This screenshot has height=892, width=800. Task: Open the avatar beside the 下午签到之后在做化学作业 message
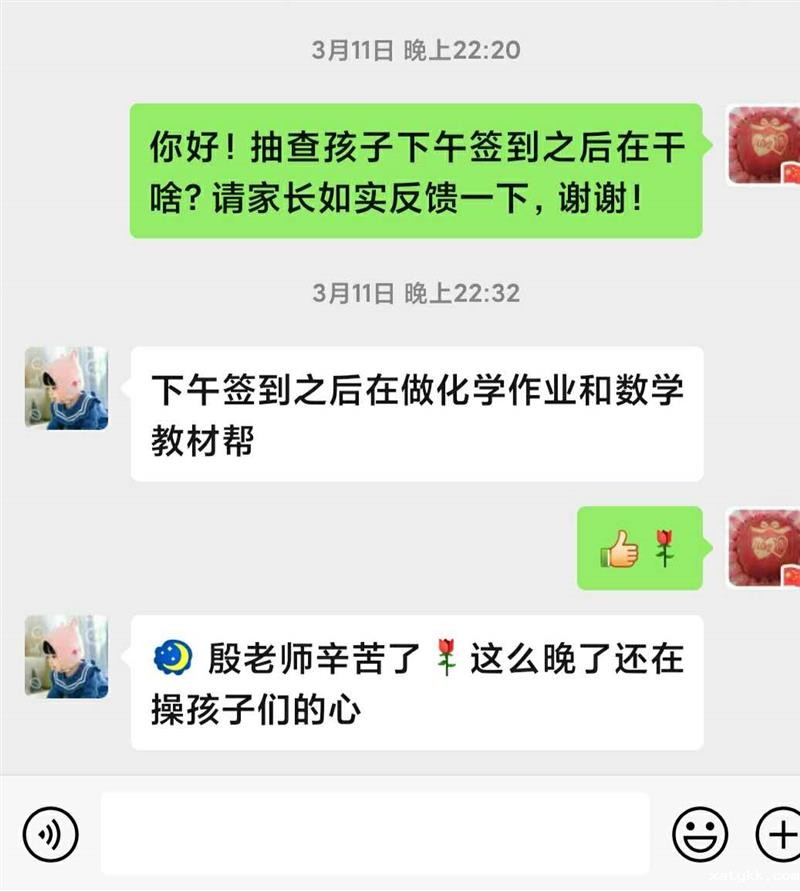[x=66, y=388]
